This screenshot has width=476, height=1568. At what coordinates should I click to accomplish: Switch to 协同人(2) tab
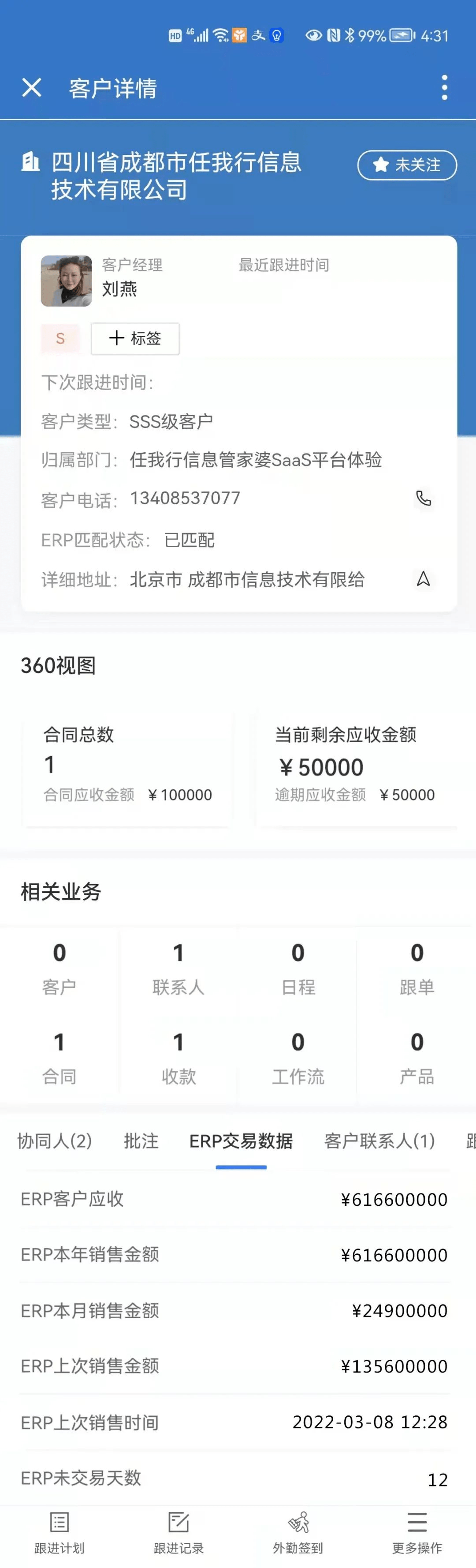55,1140
